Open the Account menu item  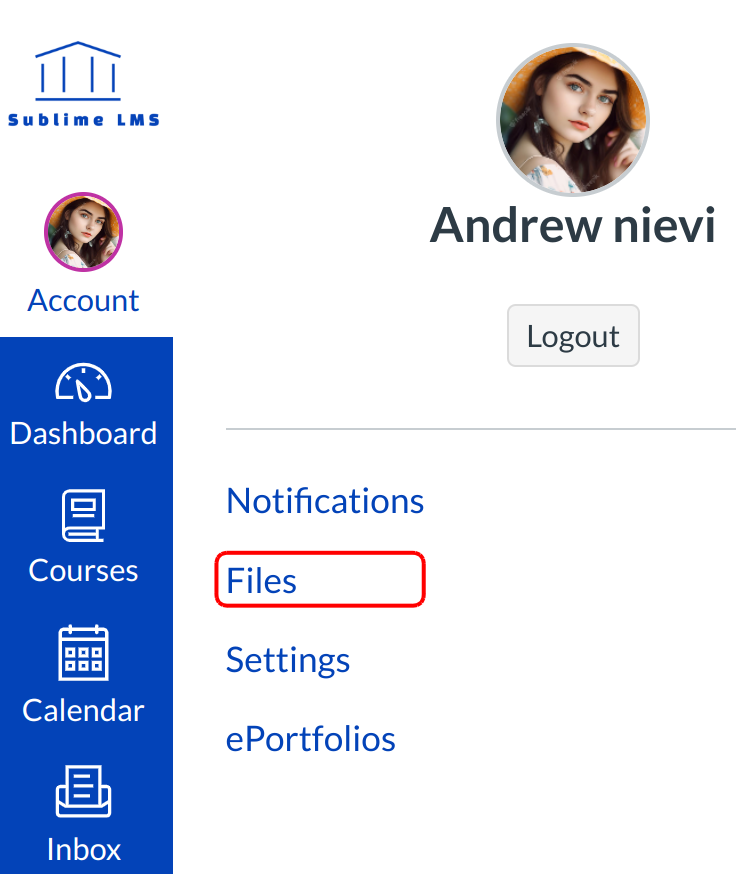point(84,256)
